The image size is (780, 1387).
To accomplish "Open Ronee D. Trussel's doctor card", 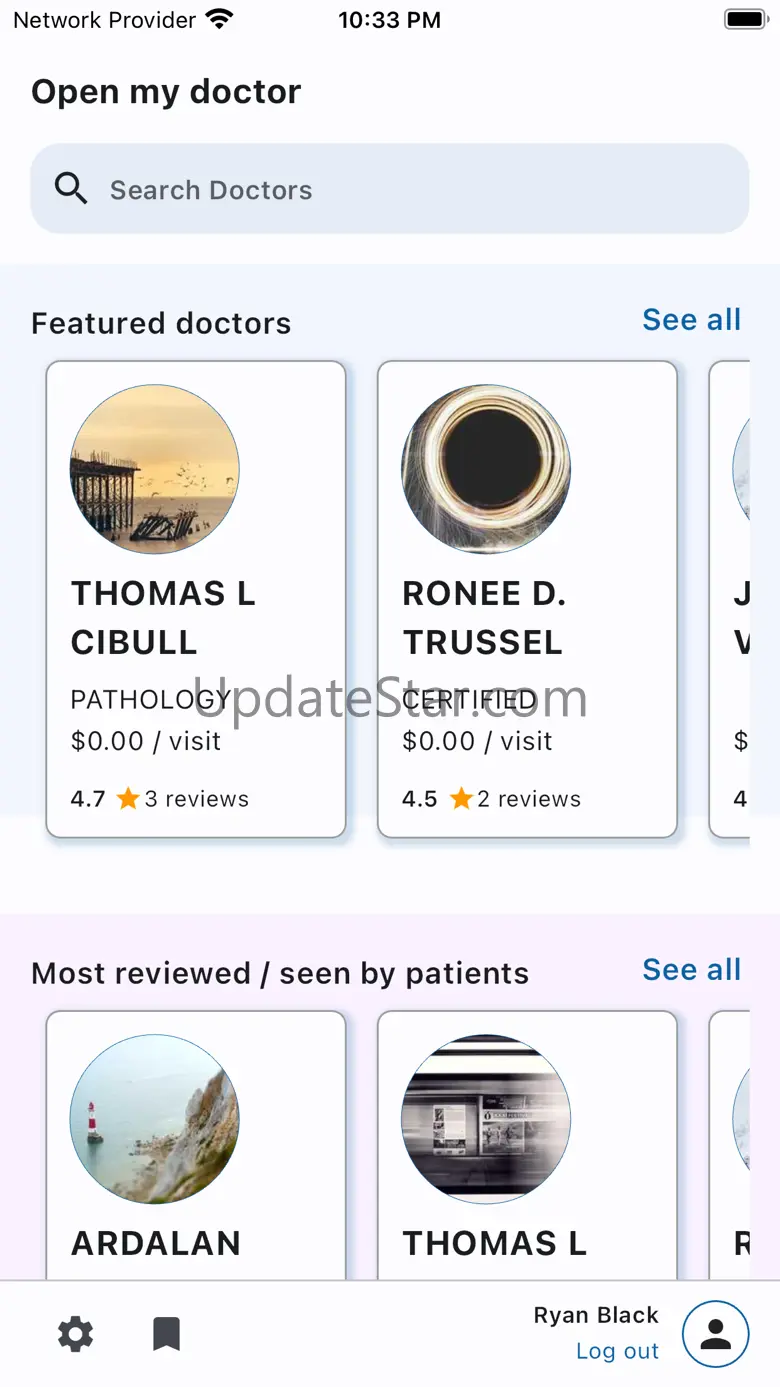I will pos(527,599).
